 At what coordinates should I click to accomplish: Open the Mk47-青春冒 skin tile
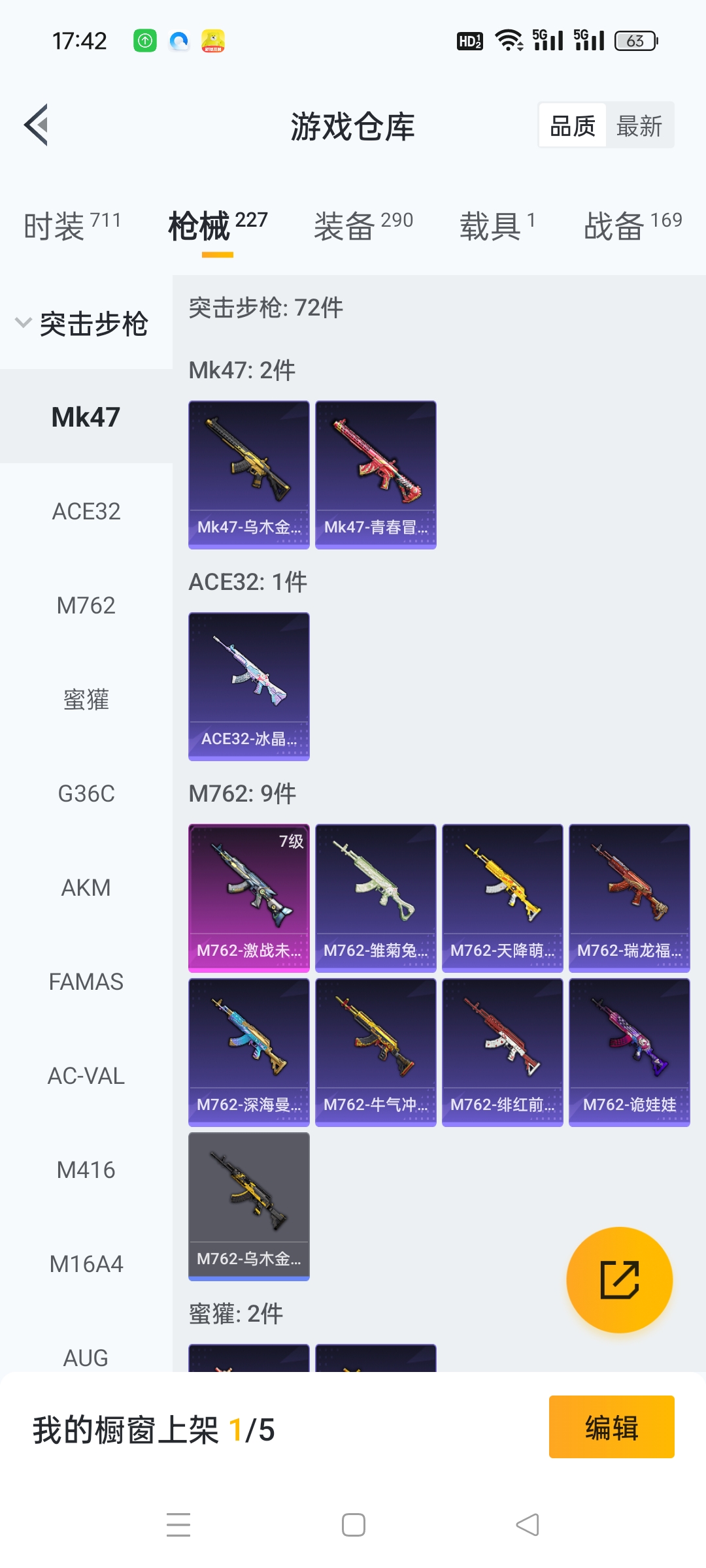[376, 475]
